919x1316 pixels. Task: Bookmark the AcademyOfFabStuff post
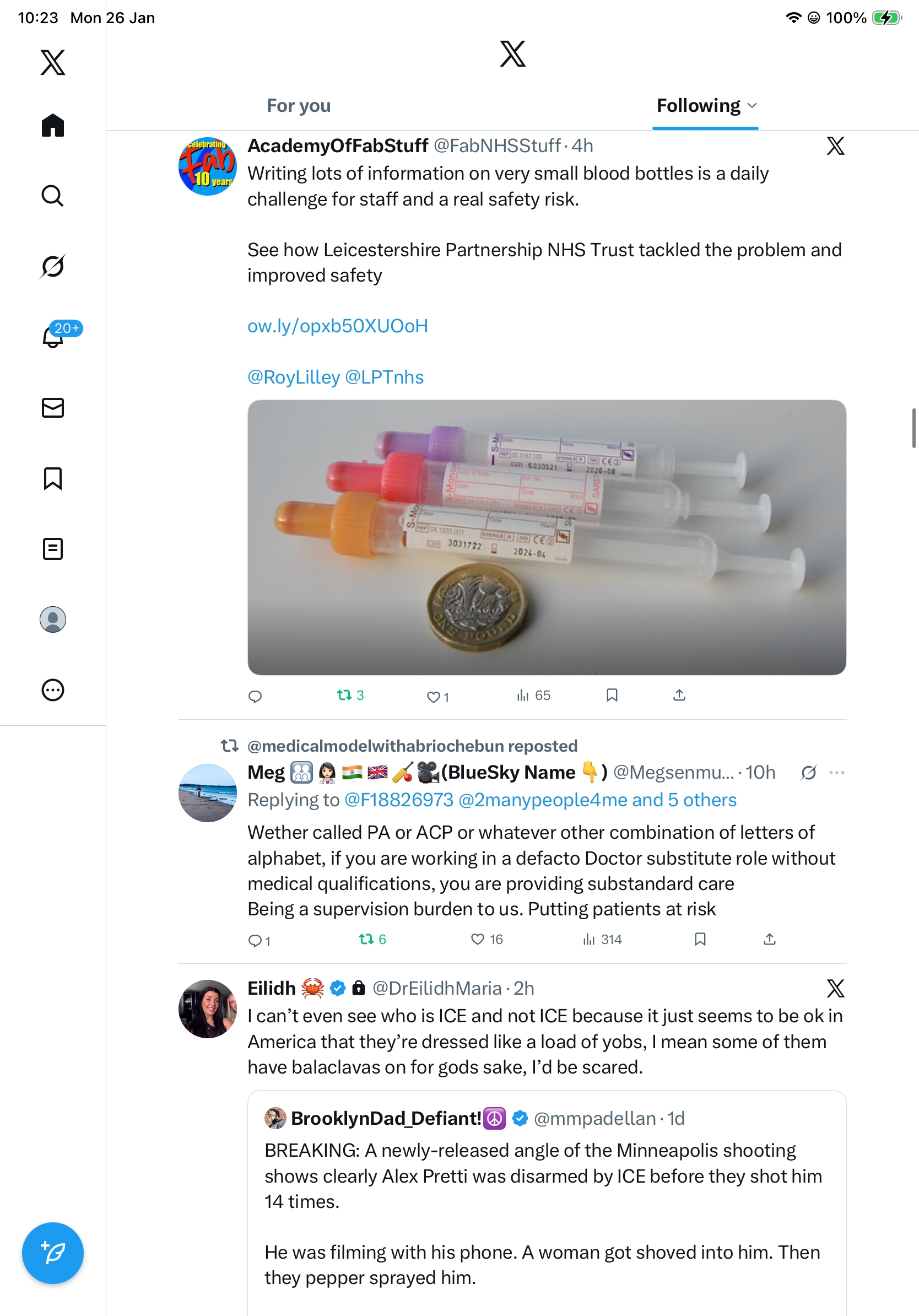point(612,695)
